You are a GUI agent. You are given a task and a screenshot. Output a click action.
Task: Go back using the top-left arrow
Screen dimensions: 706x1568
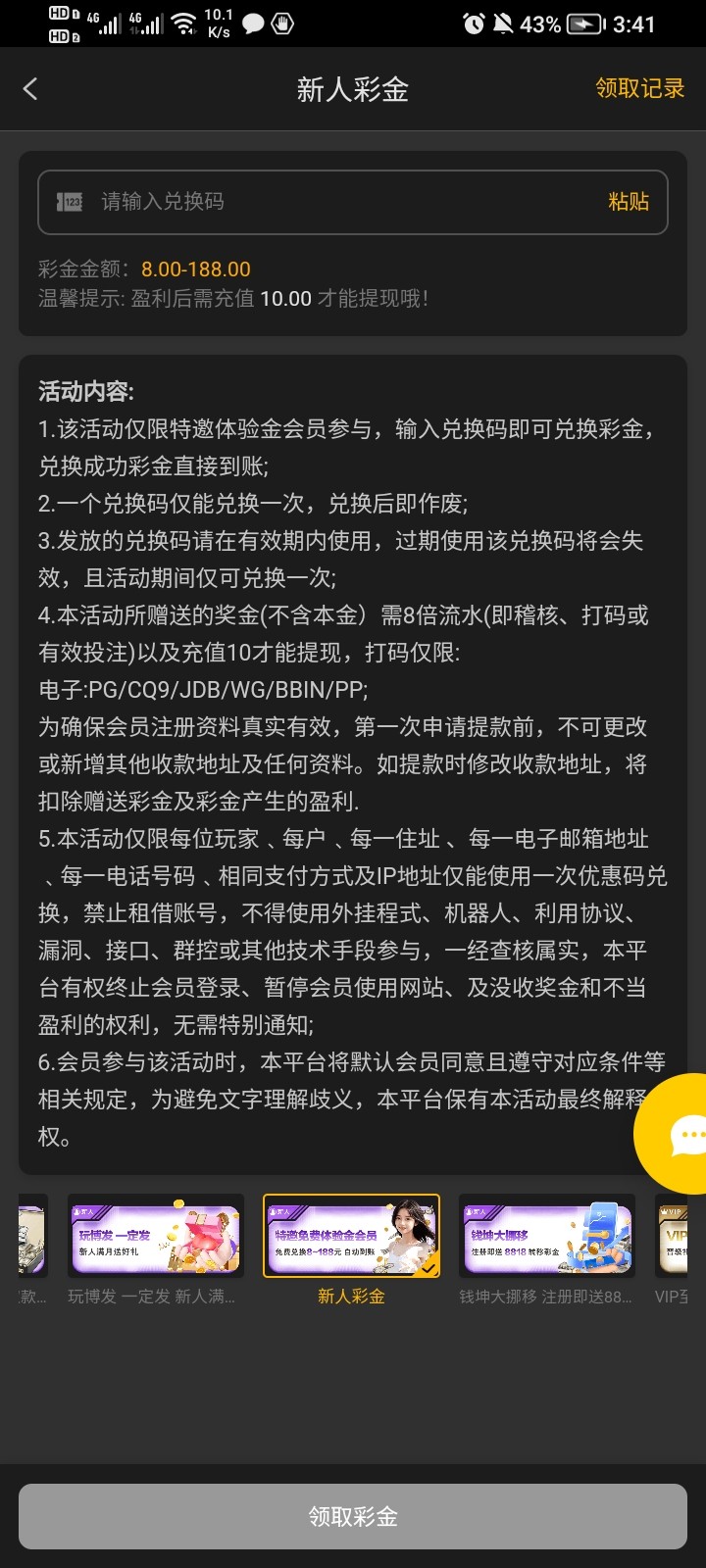pos(30,89)
